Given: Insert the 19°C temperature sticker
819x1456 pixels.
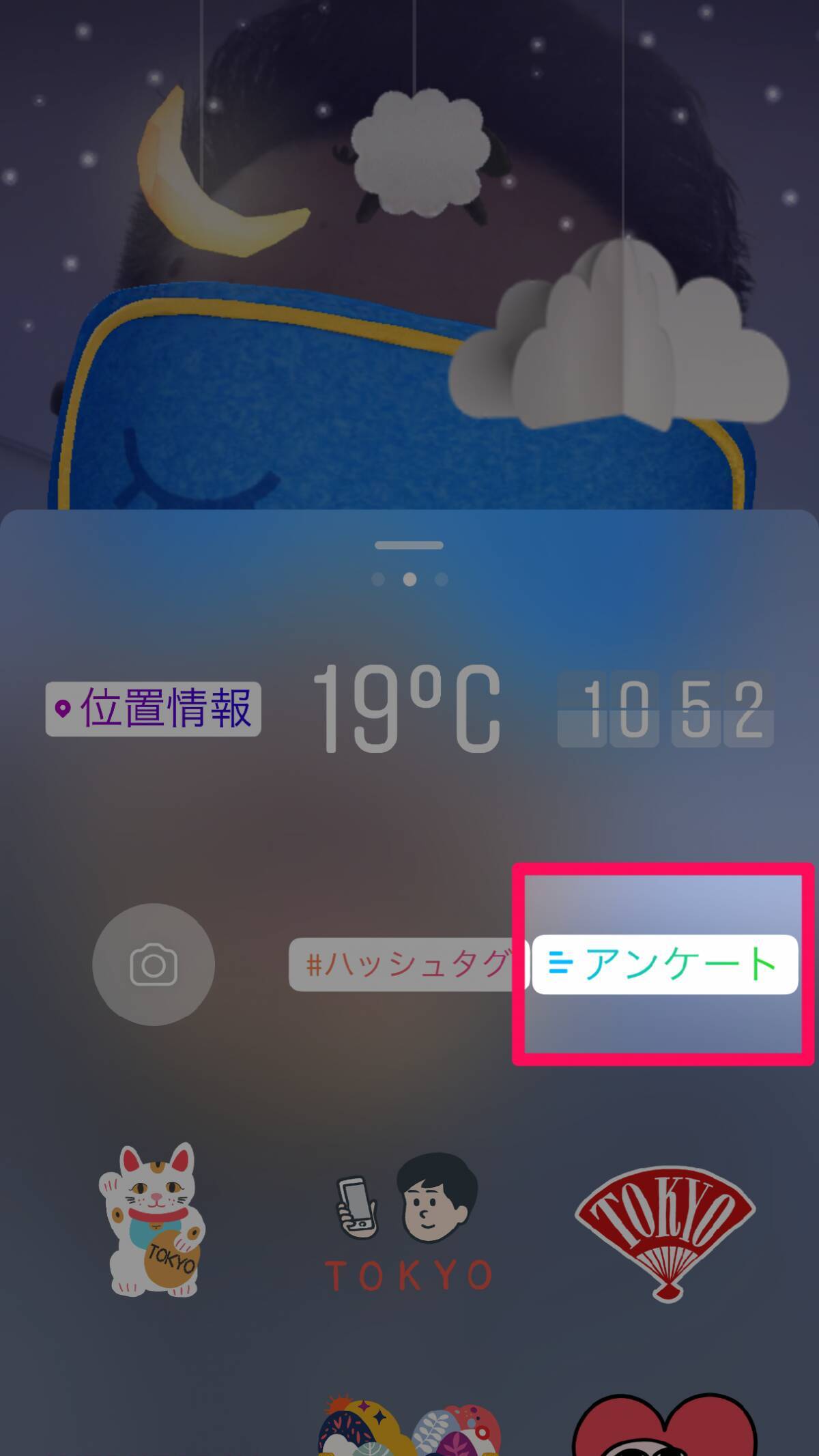Looking at the screenshot, I should (x=407, y=710).
